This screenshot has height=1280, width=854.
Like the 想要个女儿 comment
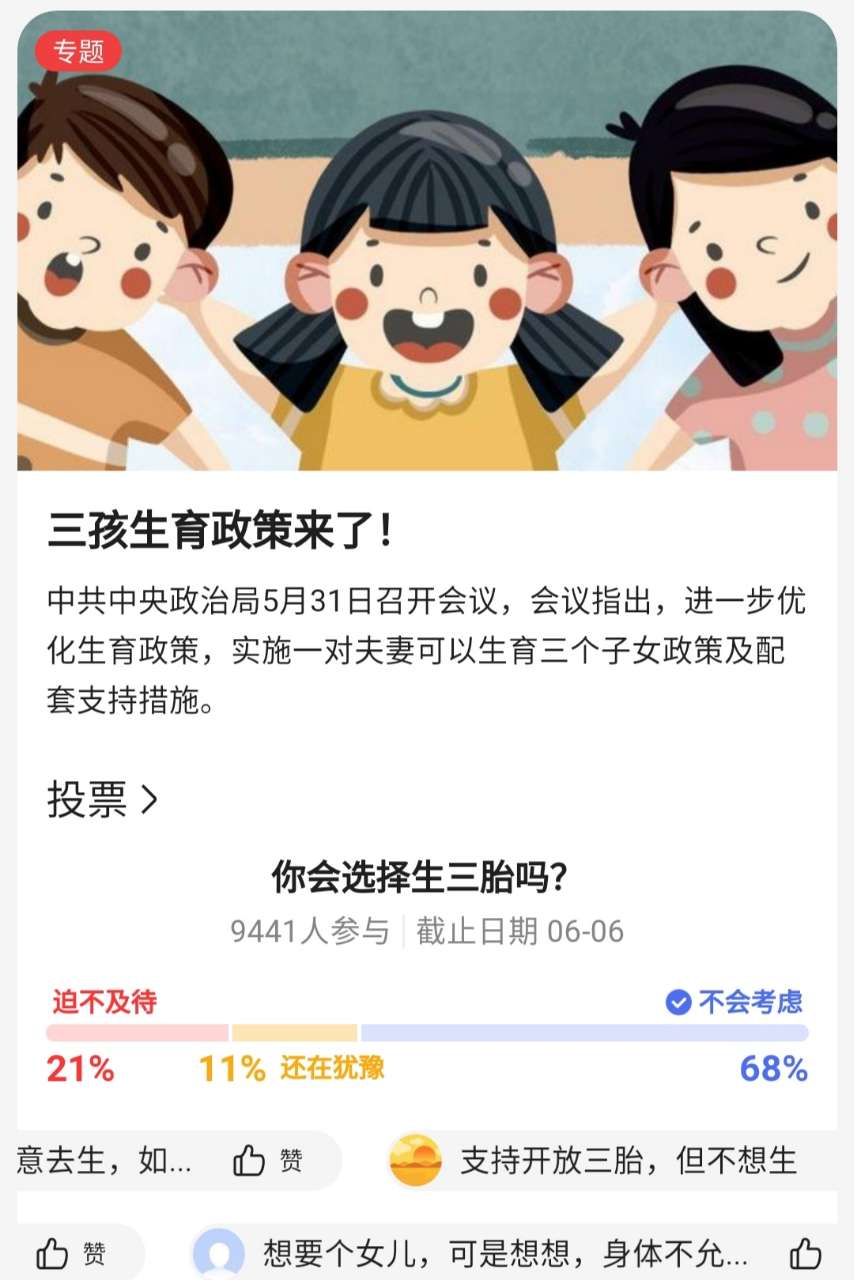pos(805,1253)
